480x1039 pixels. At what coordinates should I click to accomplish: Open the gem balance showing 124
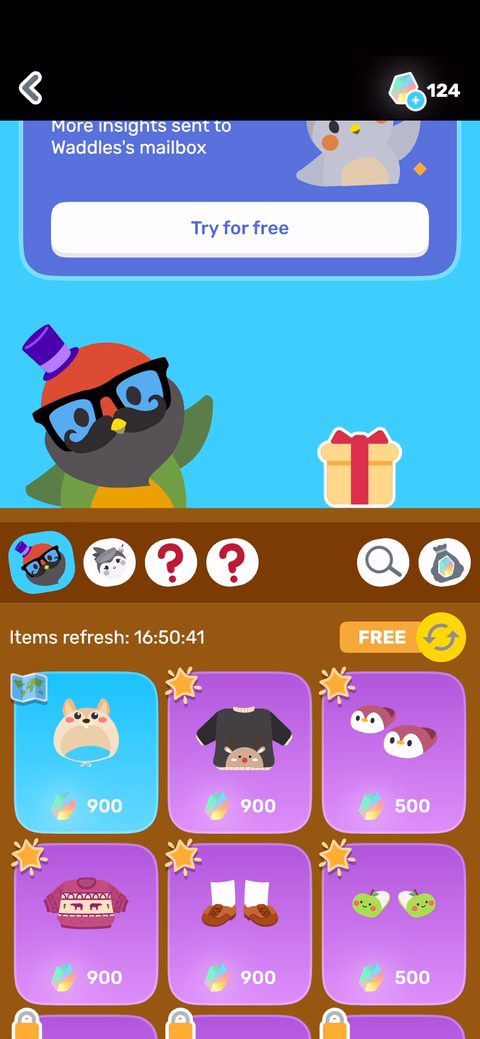[424, 91]
